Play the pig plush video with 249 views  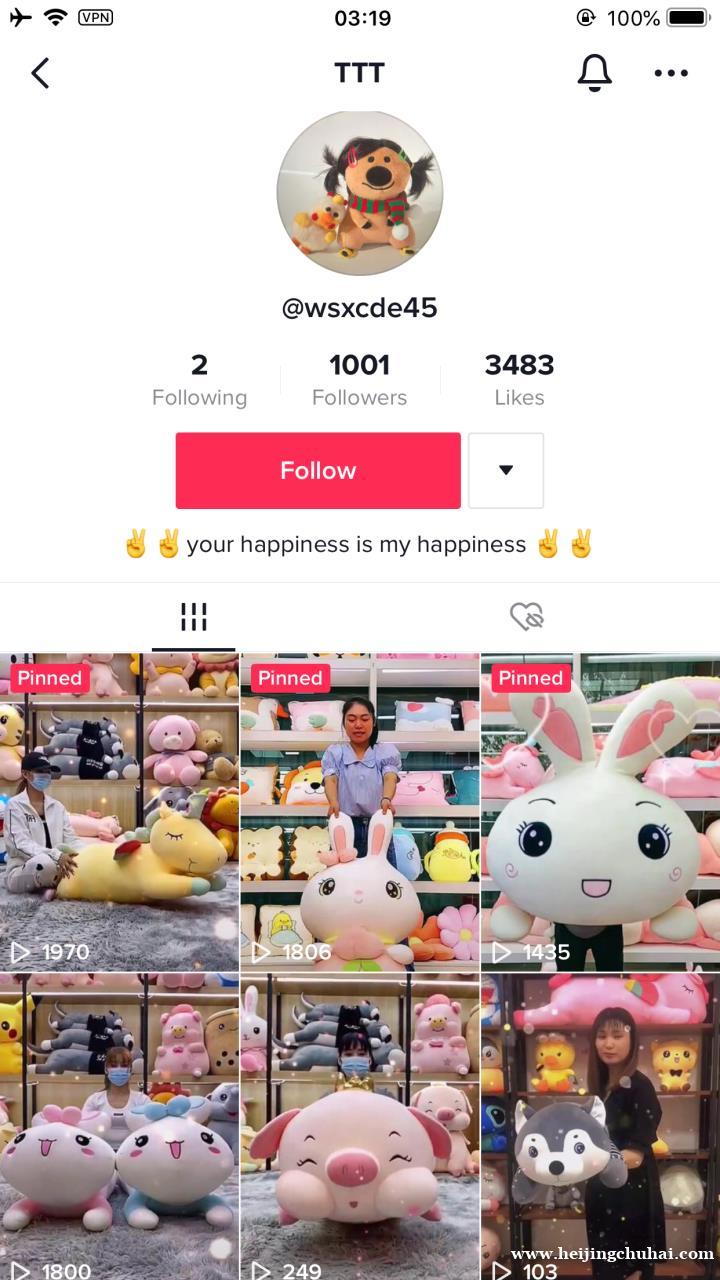tap(360, 1125)
